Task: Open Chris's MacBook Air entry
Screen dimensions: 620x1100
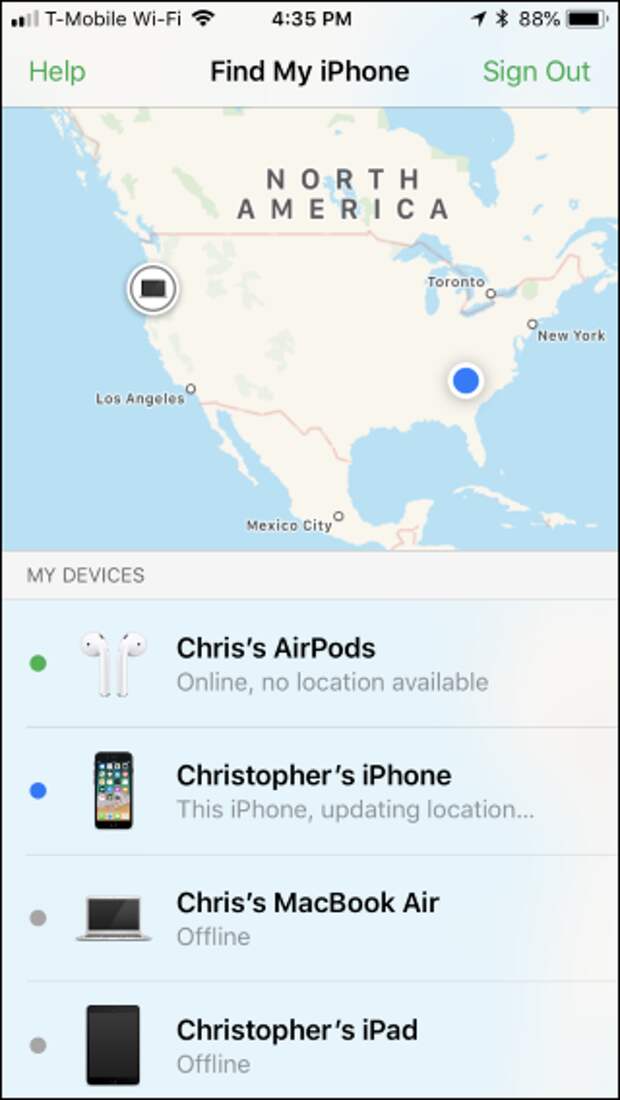Action: (x=310, y=918)
